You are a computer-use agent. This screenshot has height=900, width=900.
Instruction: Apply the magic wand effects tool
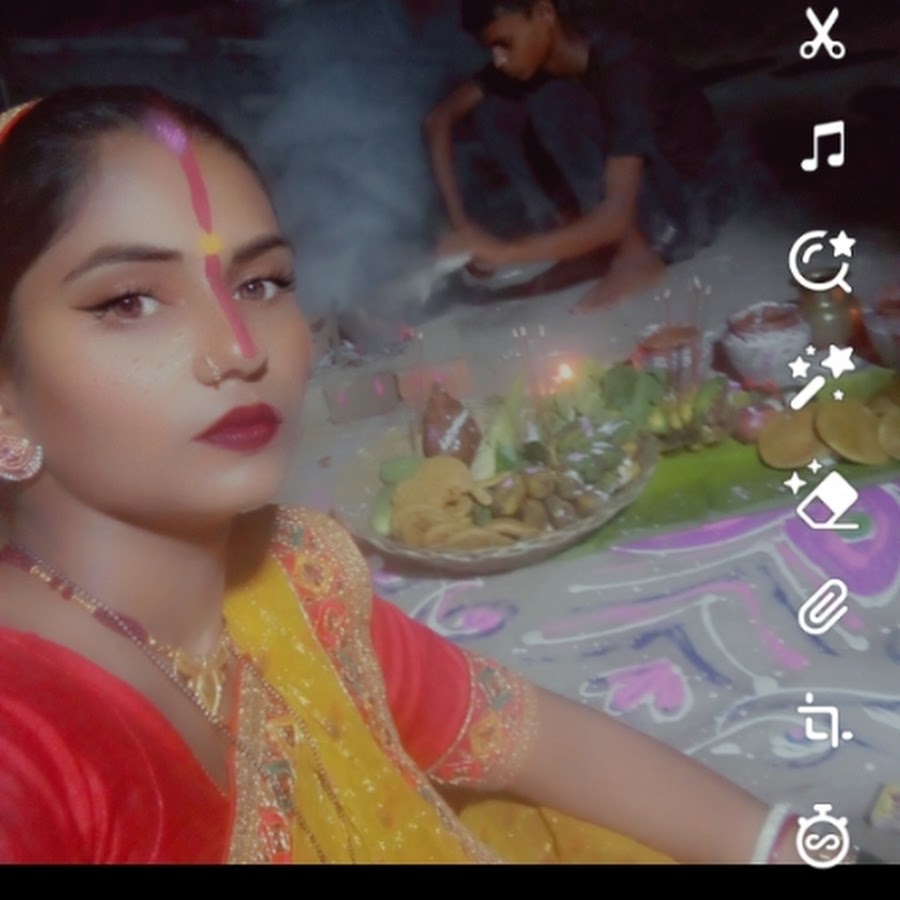pos(822,376)
